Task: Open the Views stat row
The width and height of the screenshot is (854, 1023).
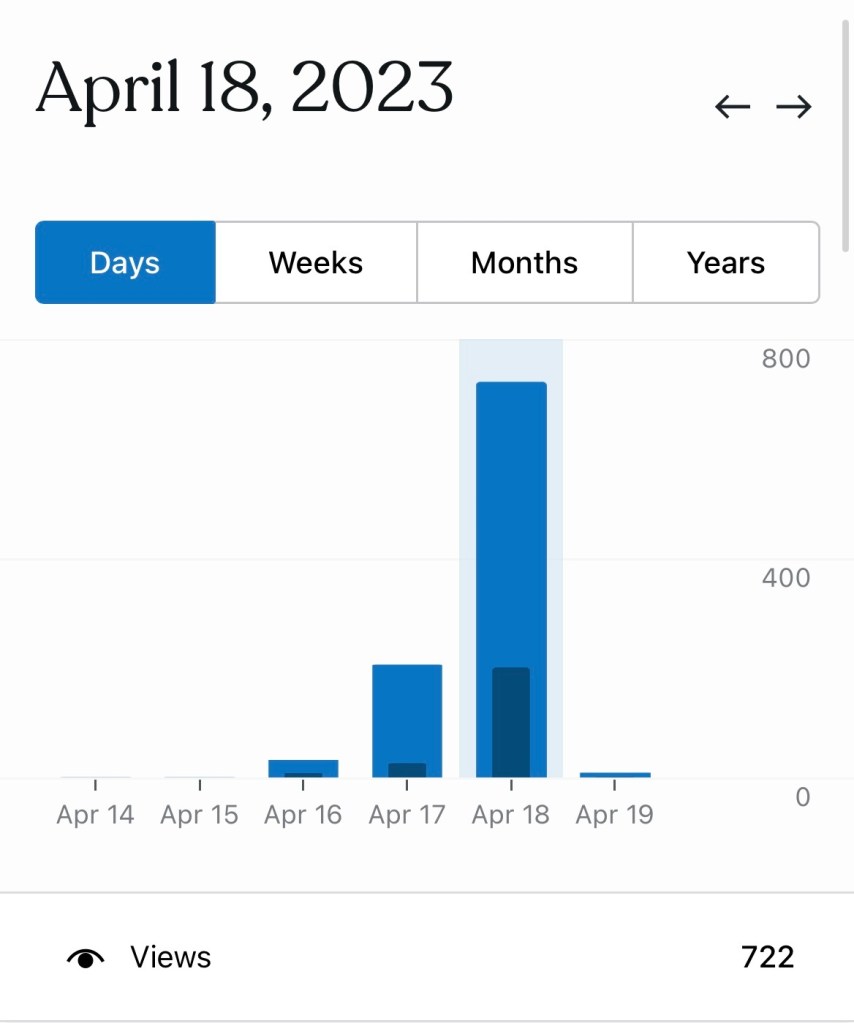Action: (427, 957)
